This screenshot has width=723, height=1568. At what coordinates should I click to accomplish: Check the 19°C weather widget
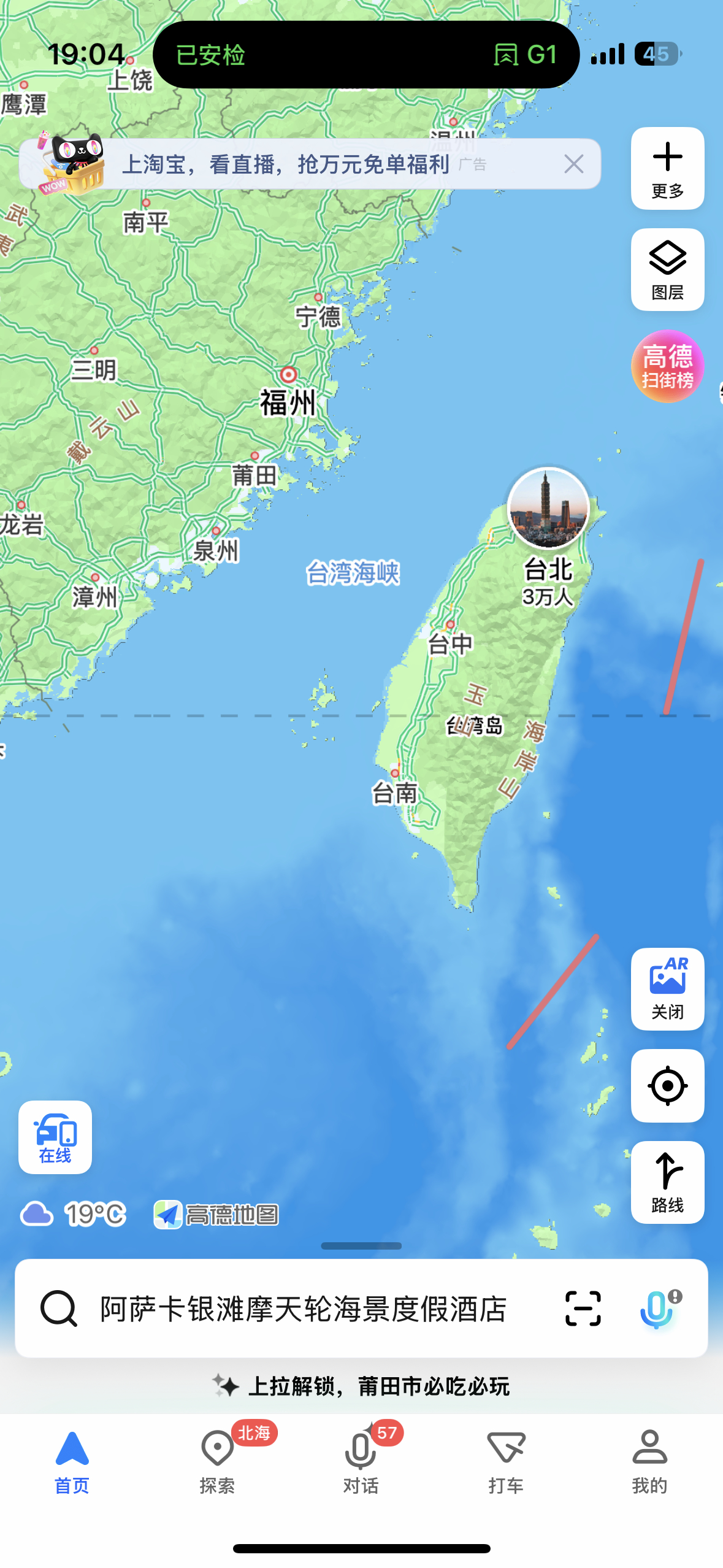point(74,1214)
